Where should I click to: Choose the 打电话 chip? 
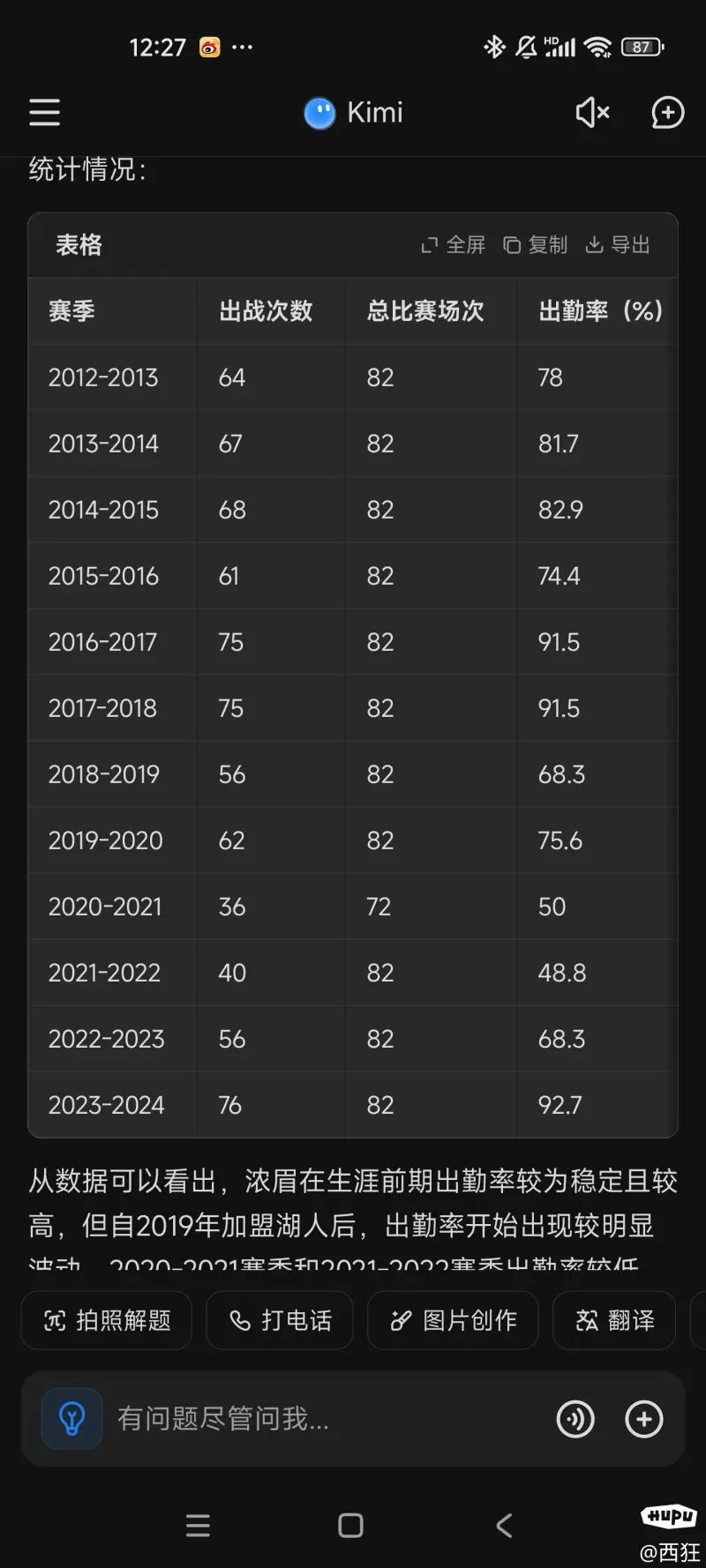tap(280, 1320)
